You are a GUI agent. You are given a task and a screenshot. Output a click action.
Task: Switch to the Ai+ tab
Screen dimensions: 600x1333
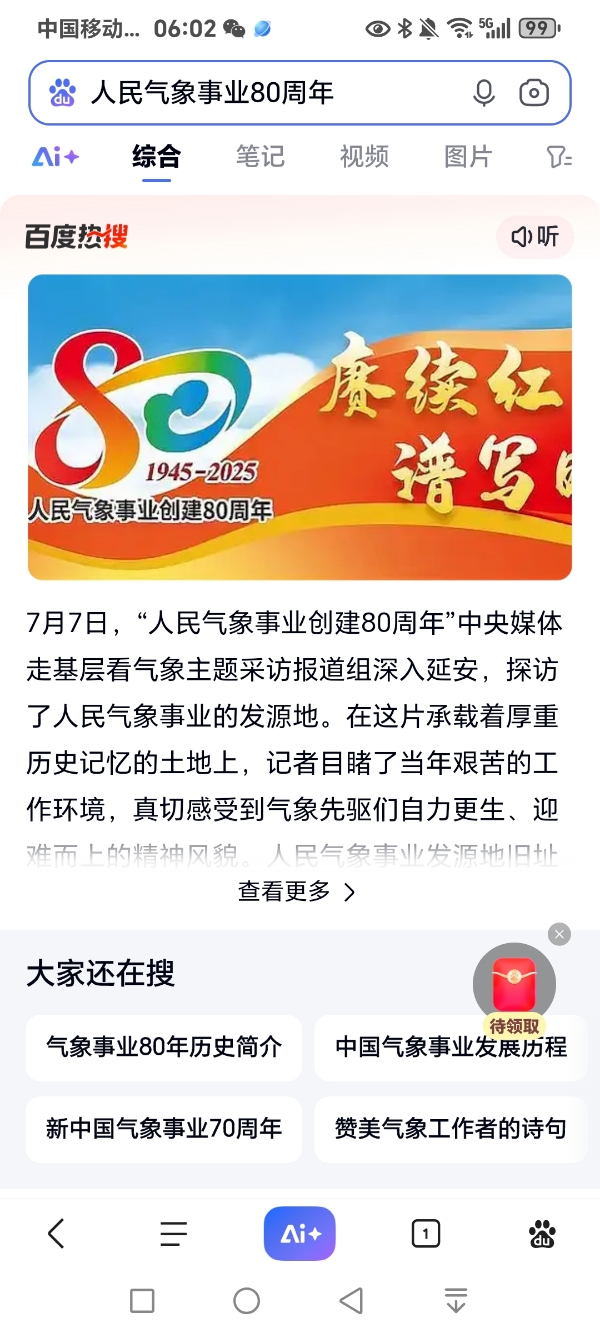55,157
